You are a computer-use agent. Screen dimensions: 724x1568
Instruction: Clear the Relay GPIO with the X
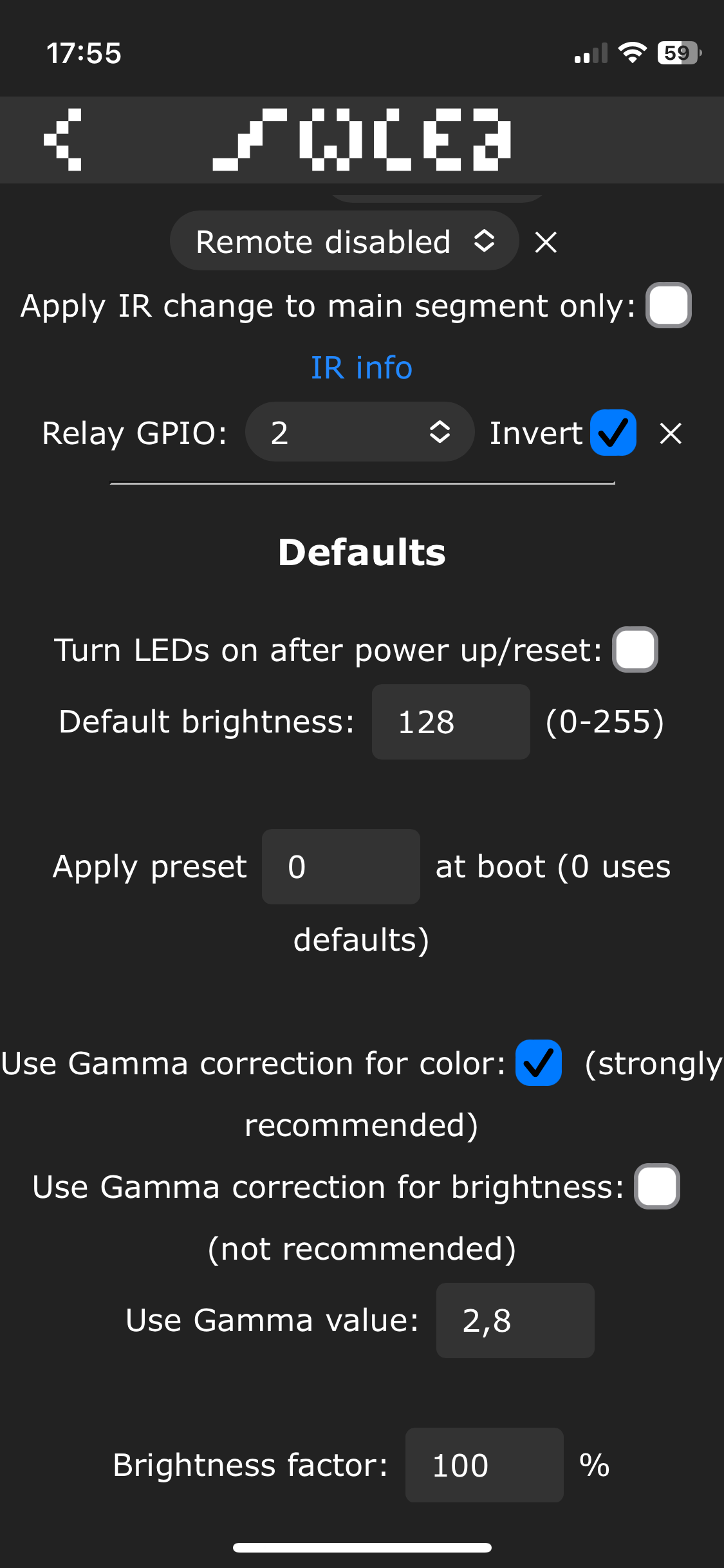[671, 434]
